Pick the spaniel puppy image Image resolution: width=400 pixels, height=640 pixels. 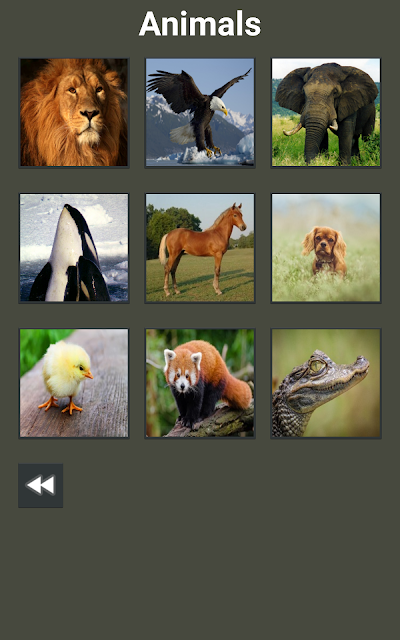tap(326, 248)
